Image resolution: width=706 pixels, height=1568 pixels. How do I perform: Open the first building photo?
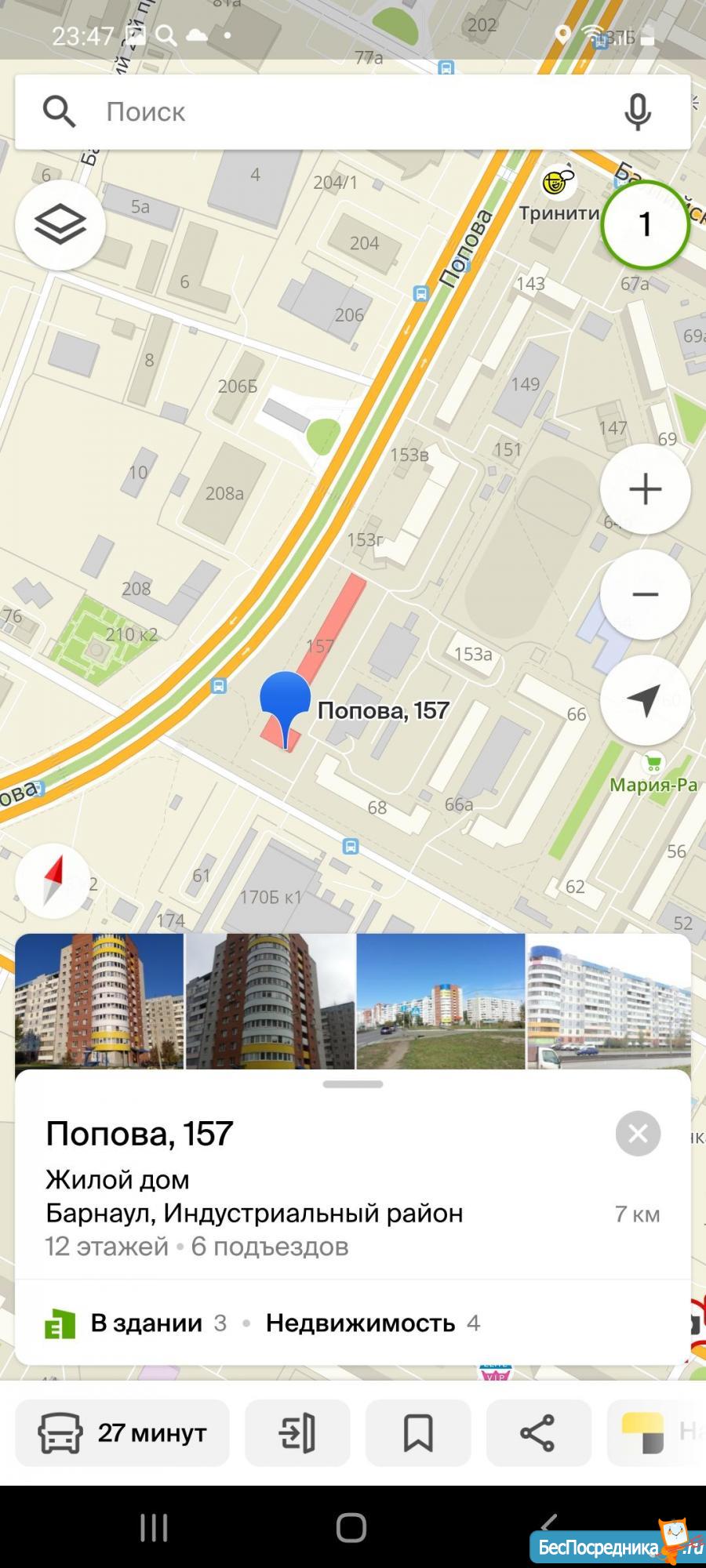(100, 1001)
